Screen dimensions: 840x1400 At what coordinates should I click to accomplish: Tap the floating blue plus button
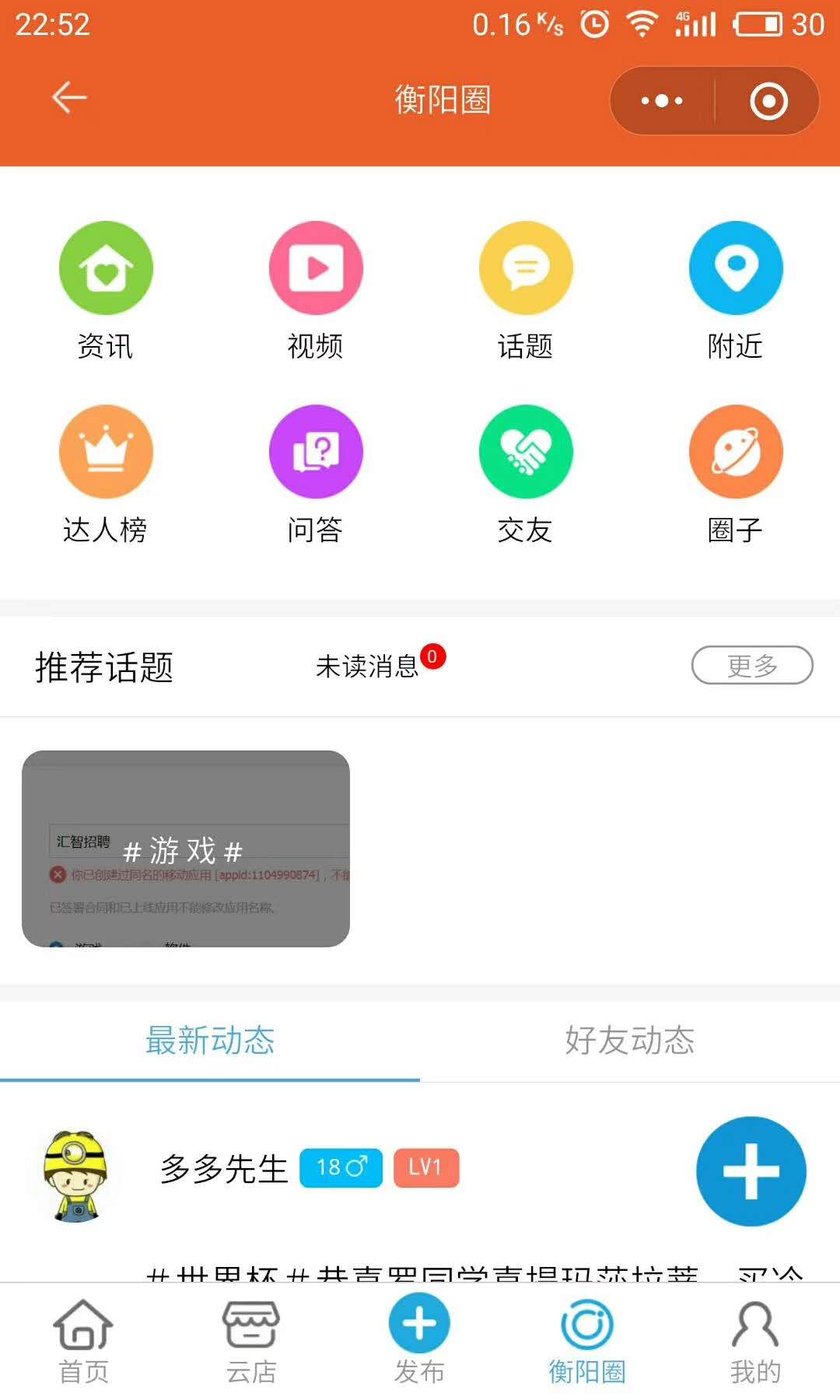pos(751,1171)
